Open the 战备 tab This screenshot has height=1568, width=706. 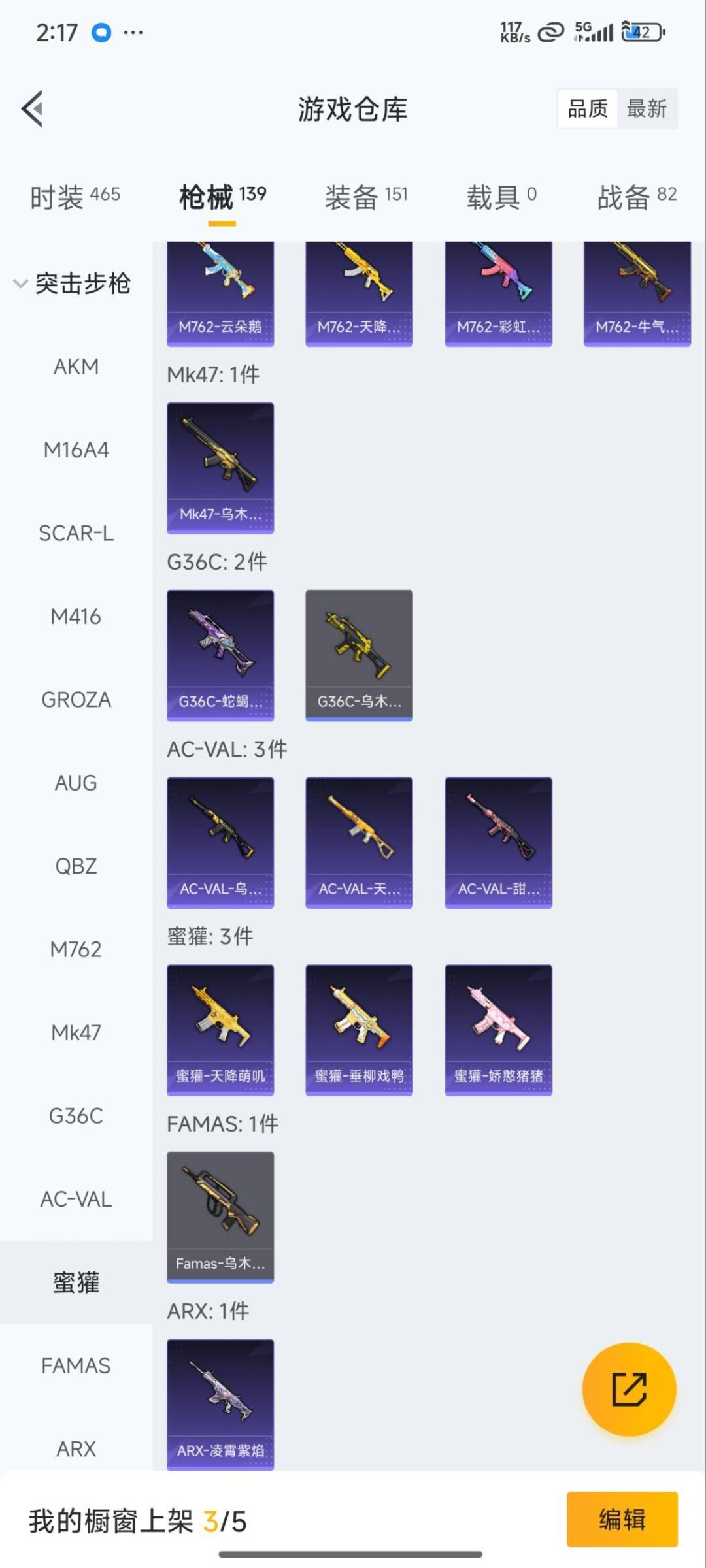click(x=637, y=197)
